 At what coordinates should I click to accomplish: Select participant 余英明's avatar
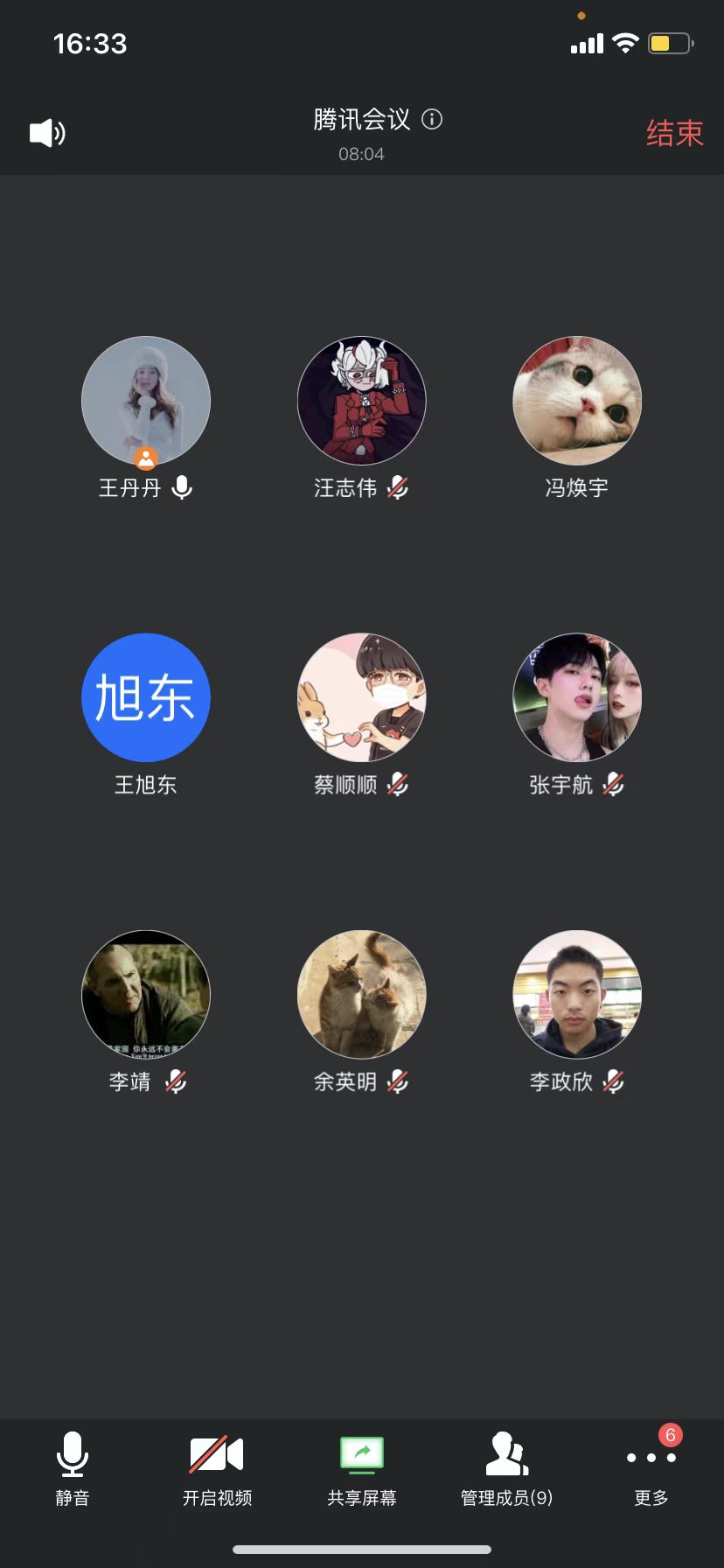(x=362, y=994)
